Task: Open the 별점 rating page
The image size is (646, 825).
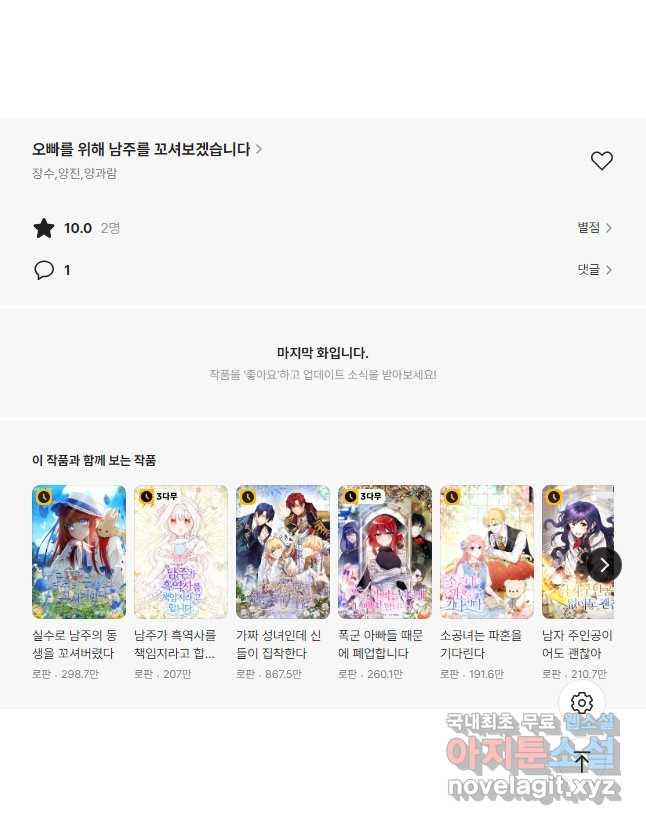Action: (x=594, y=228)
